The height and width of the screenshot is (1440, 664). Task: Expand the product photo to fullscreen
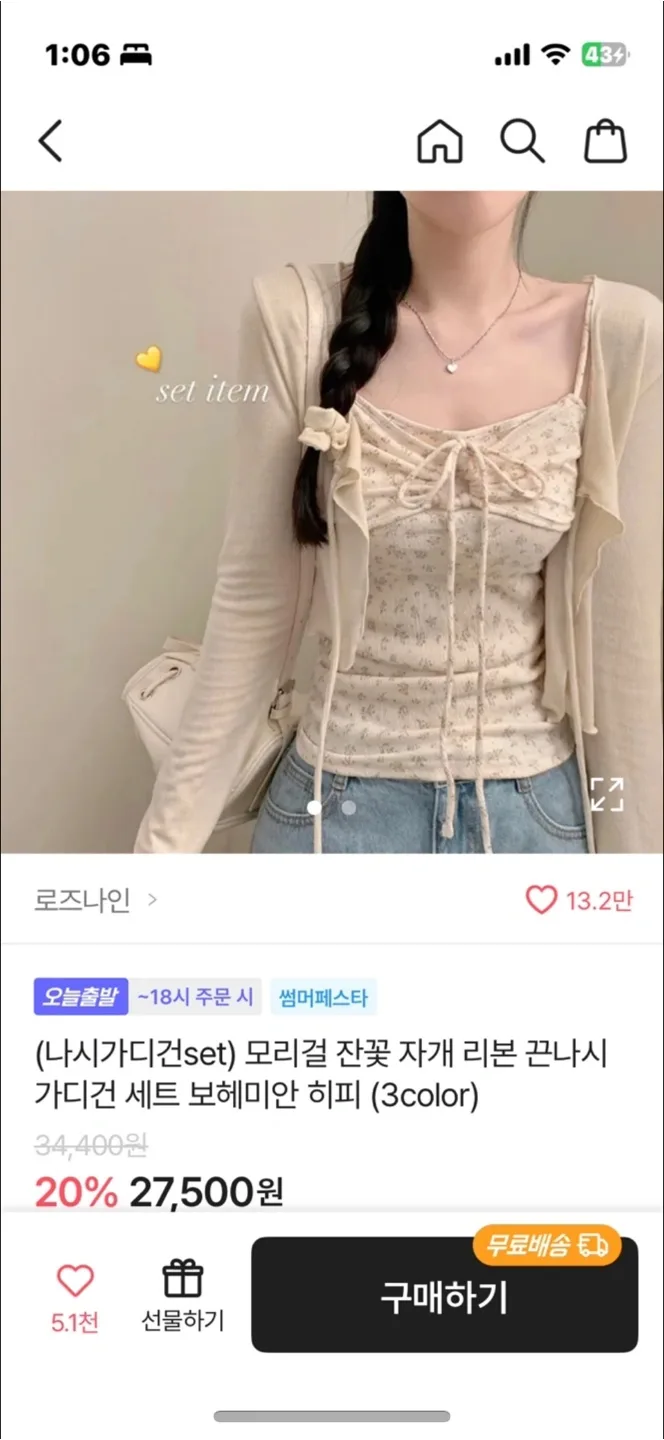coord(606,795)
